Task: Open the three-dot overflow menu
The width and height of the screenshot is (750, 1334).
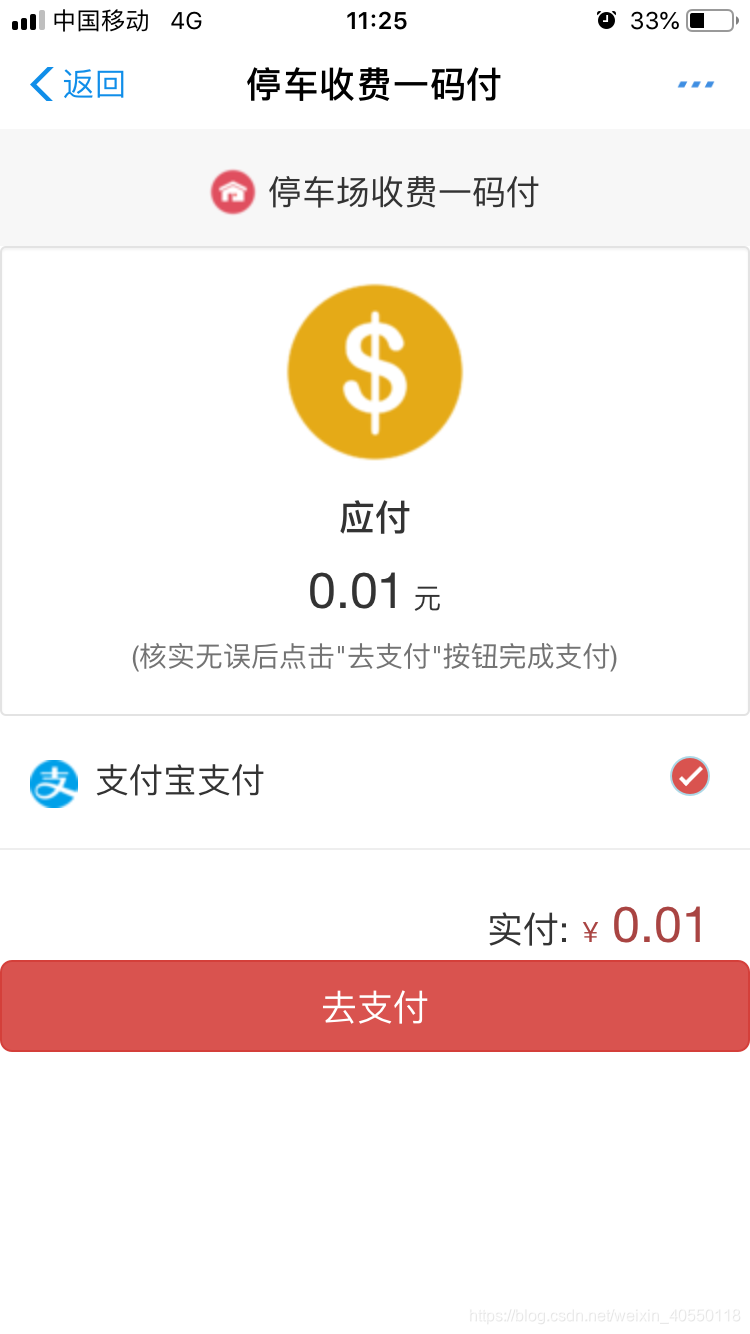Action: point(695,85)
